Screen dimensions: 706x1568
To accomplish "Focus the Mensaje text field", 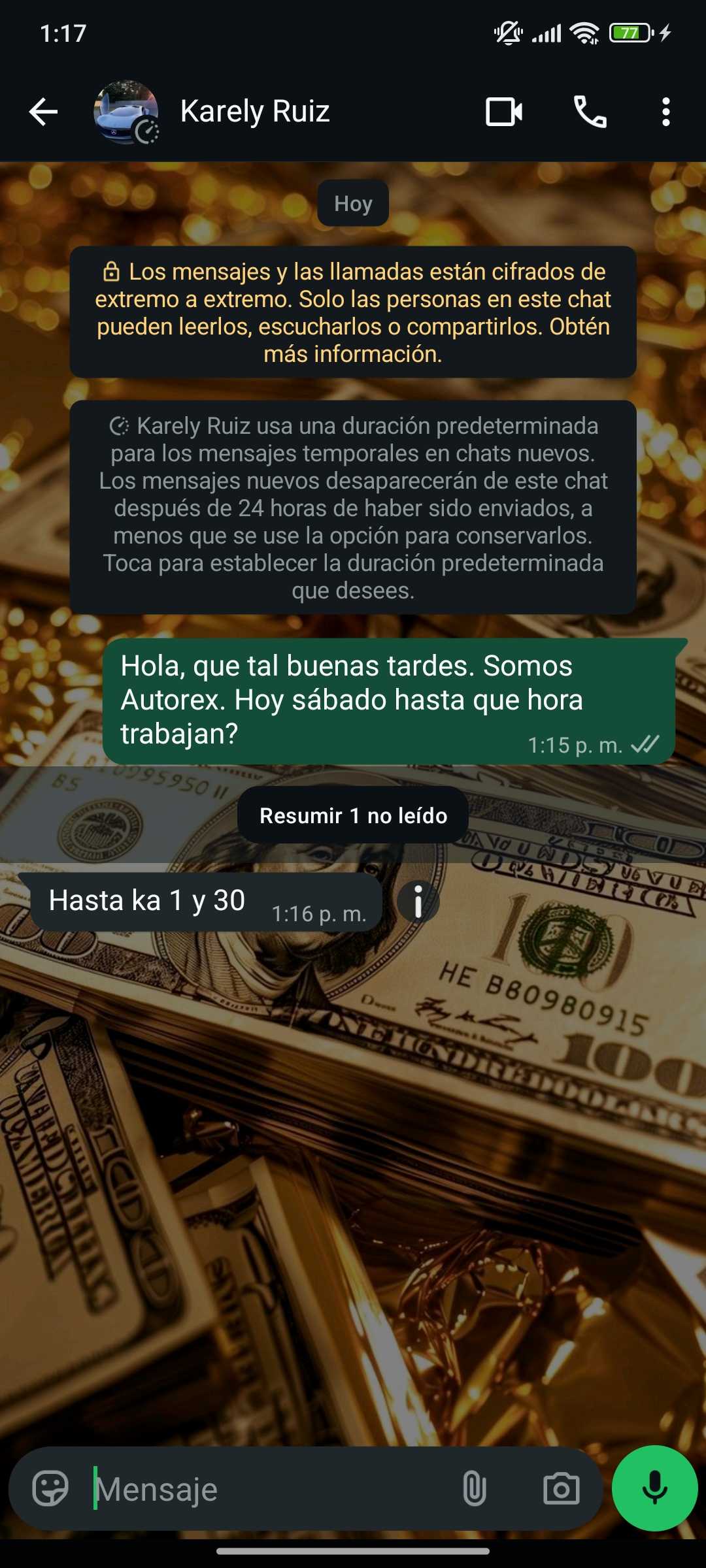I will coord(268,1489).
